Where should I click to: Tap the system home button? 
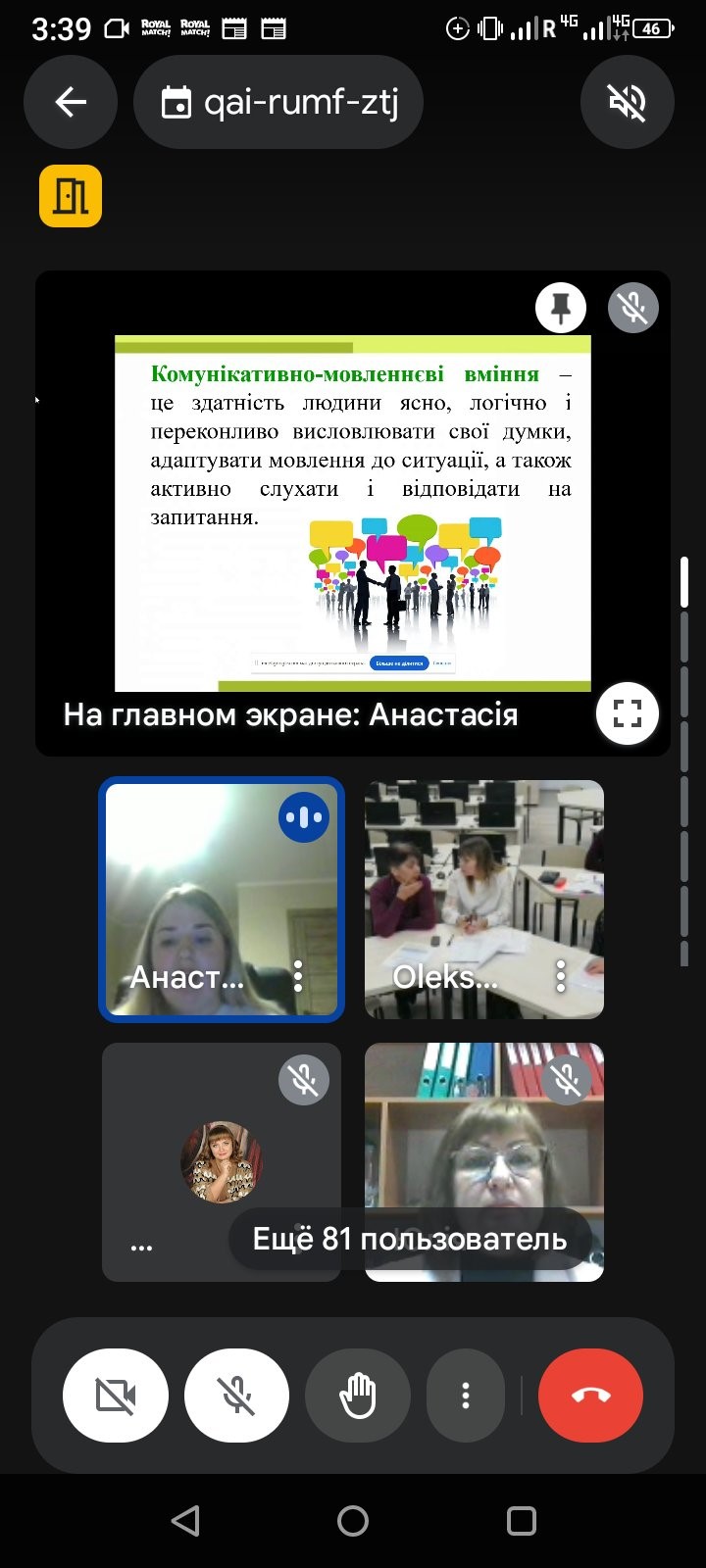[353, 1521]
